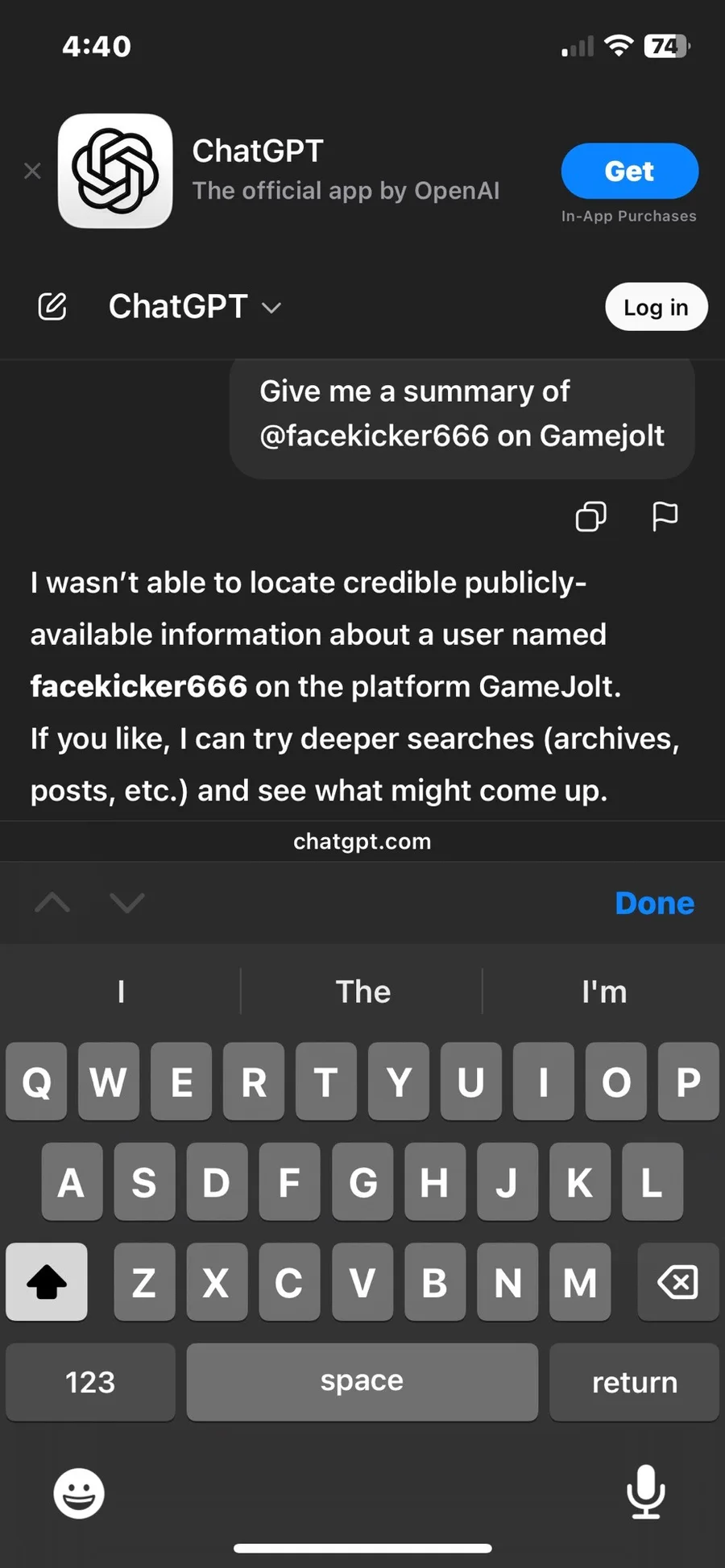Copy the Gamejolt summary message
Viewport: 725px width, 1568px height.
pos(590,516)
